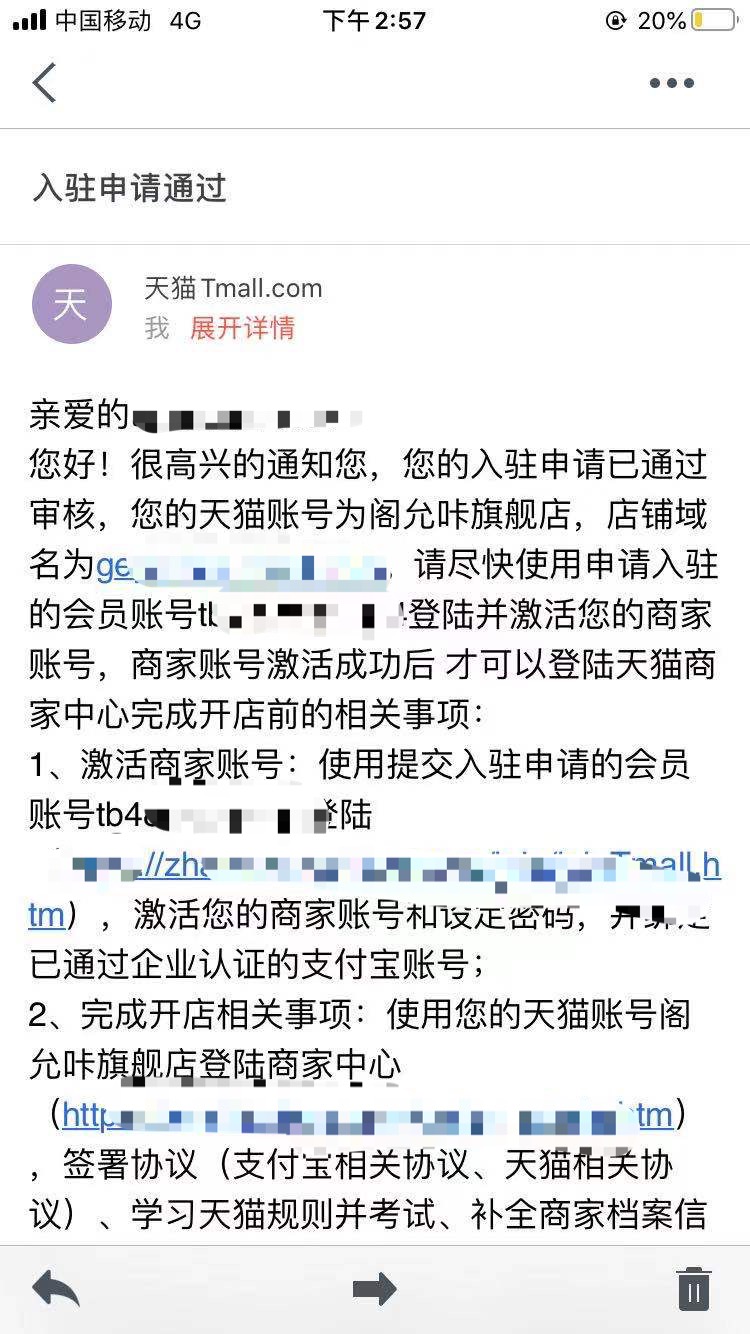Go back using the top-left arrow

pos(45,82)
